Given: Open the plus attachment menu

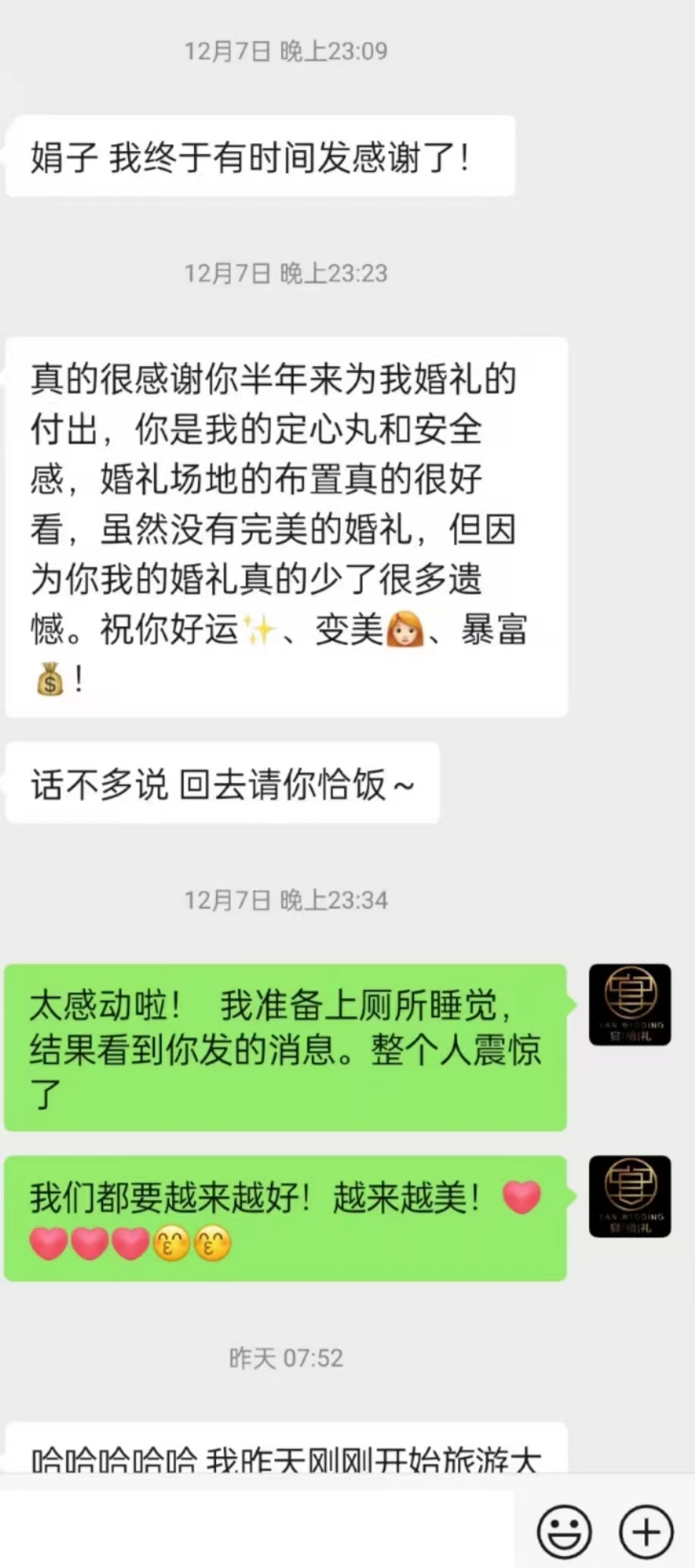Looking at the screenshot, I should pyautogui.click(x=646, y=1532).
